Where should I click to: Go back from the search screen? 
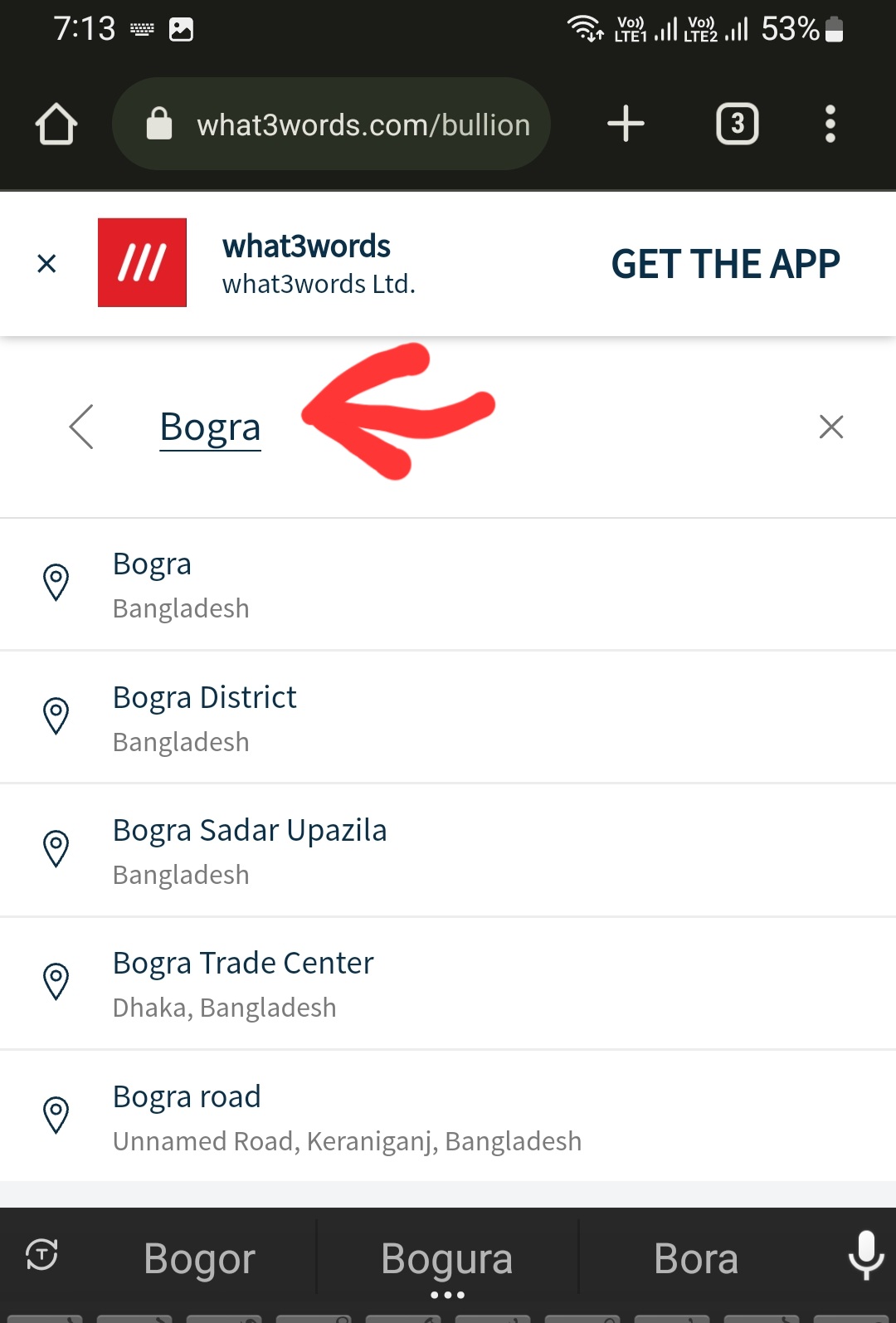81,427
